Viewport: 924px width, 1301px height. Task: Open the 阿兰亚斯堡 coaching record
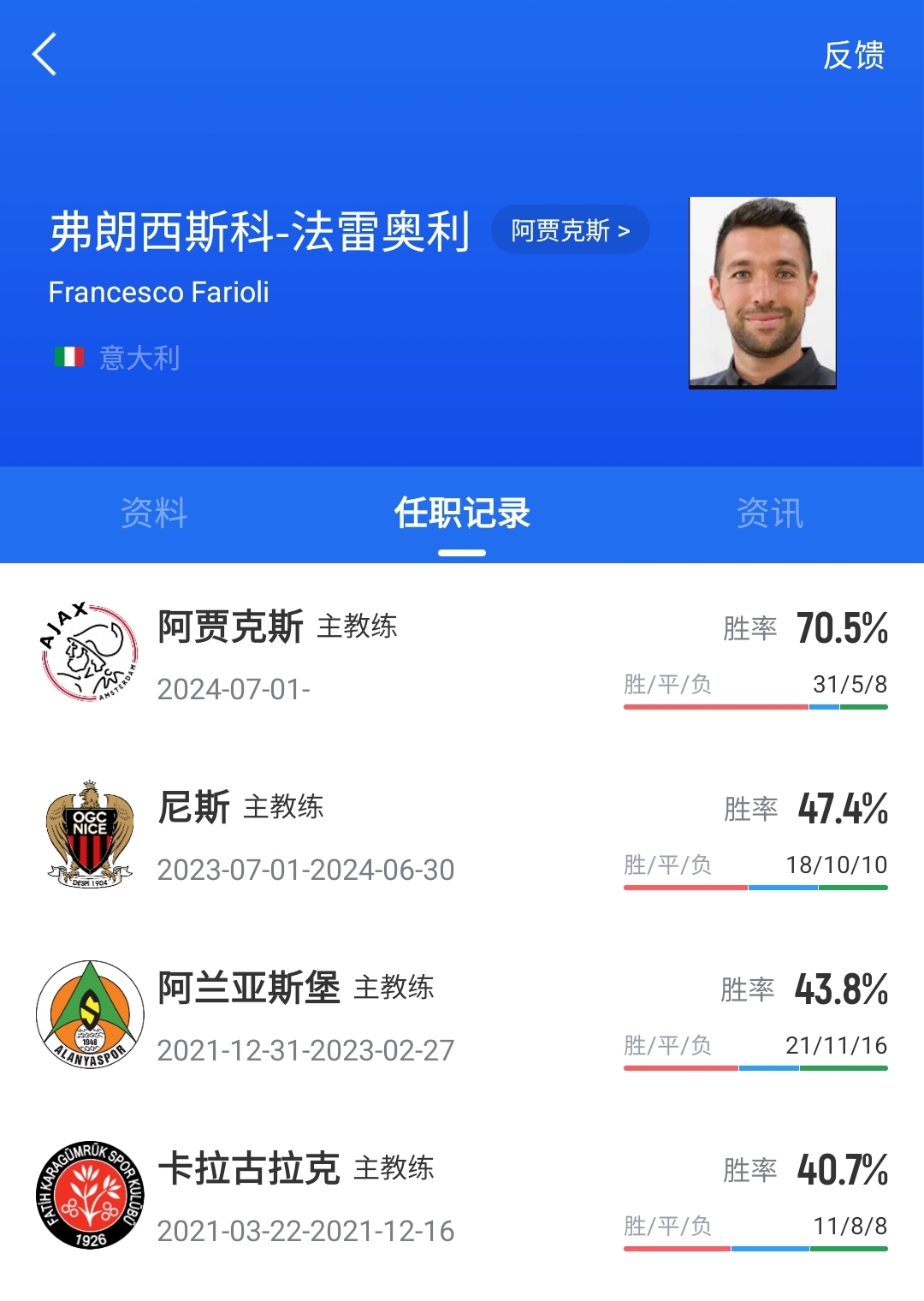462,1016
